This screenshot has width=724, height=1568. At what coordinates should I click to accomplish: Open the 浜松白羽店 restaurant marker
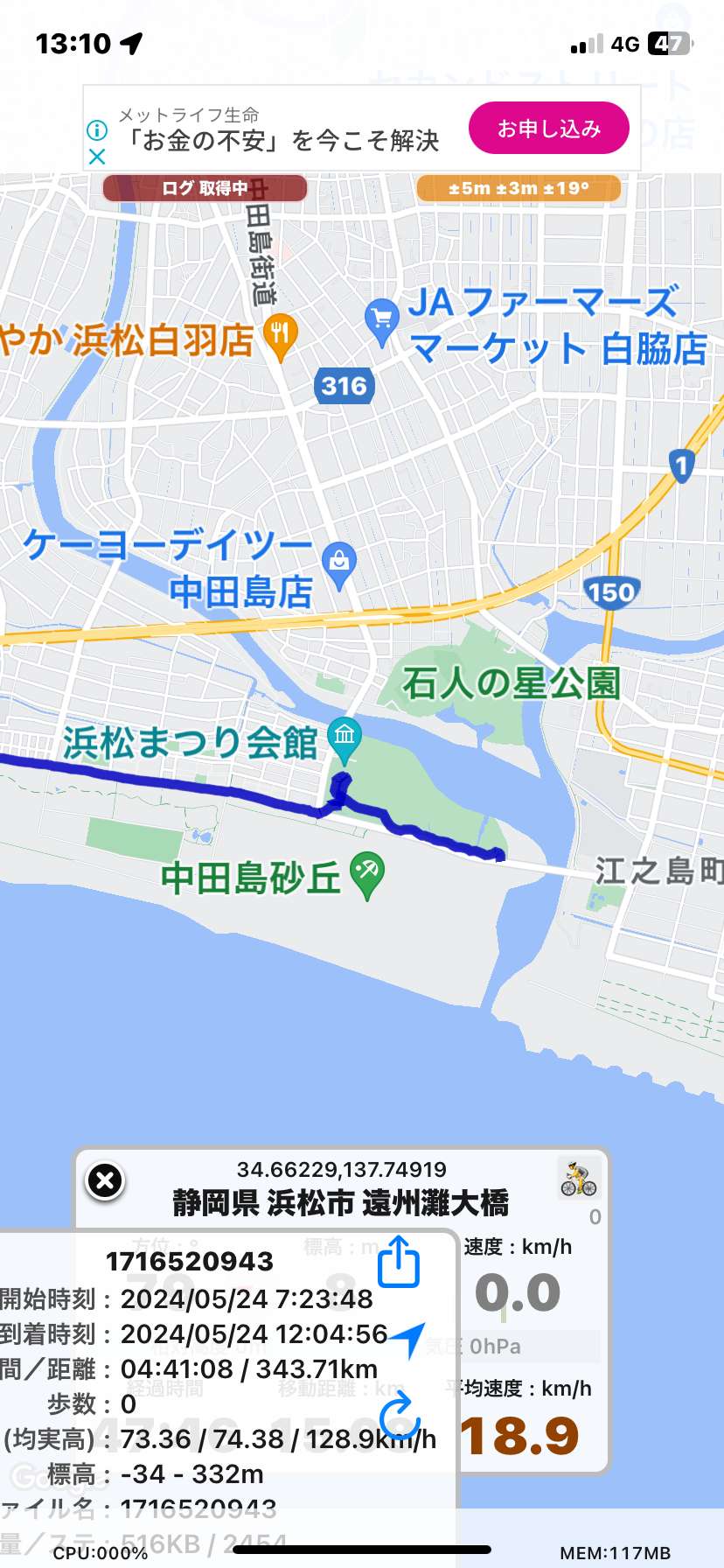(x=280, y=338)
